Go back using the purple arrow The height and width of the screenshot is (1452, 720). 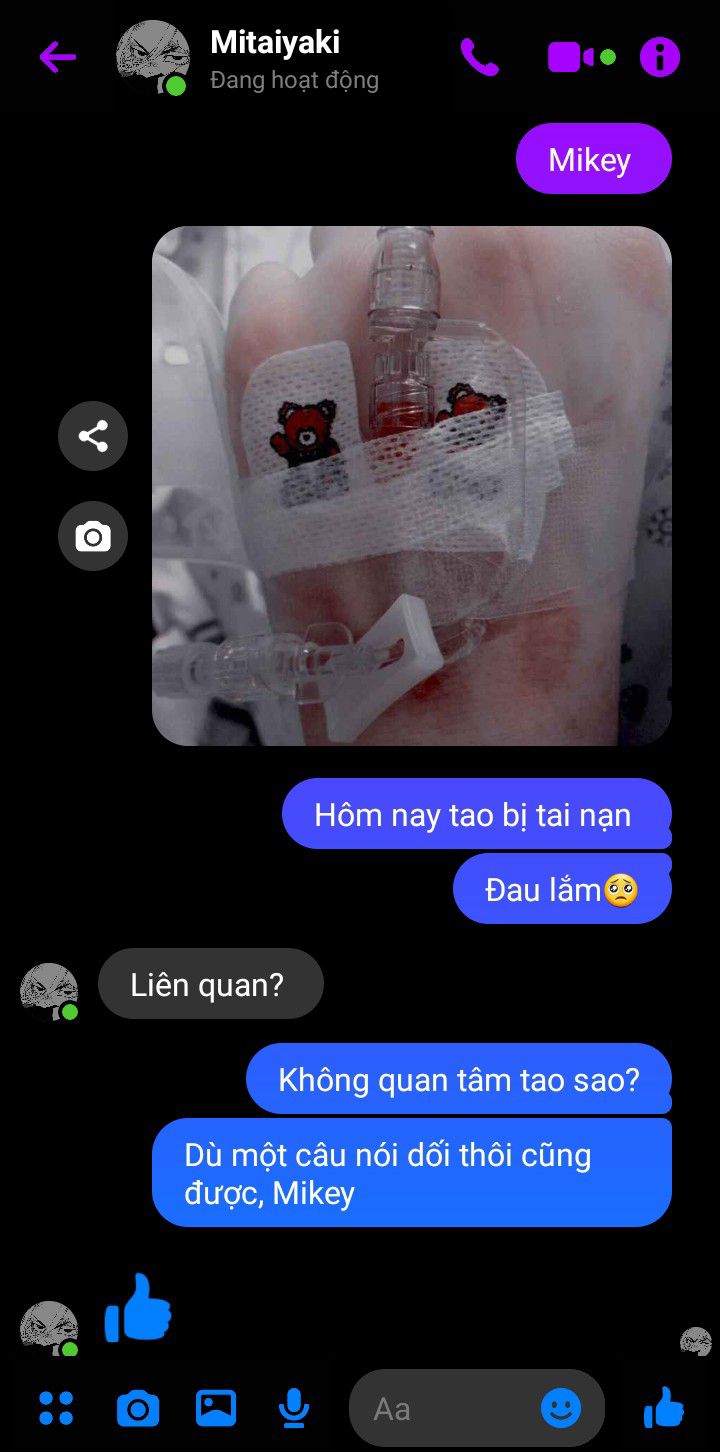[x=57, y=57]
